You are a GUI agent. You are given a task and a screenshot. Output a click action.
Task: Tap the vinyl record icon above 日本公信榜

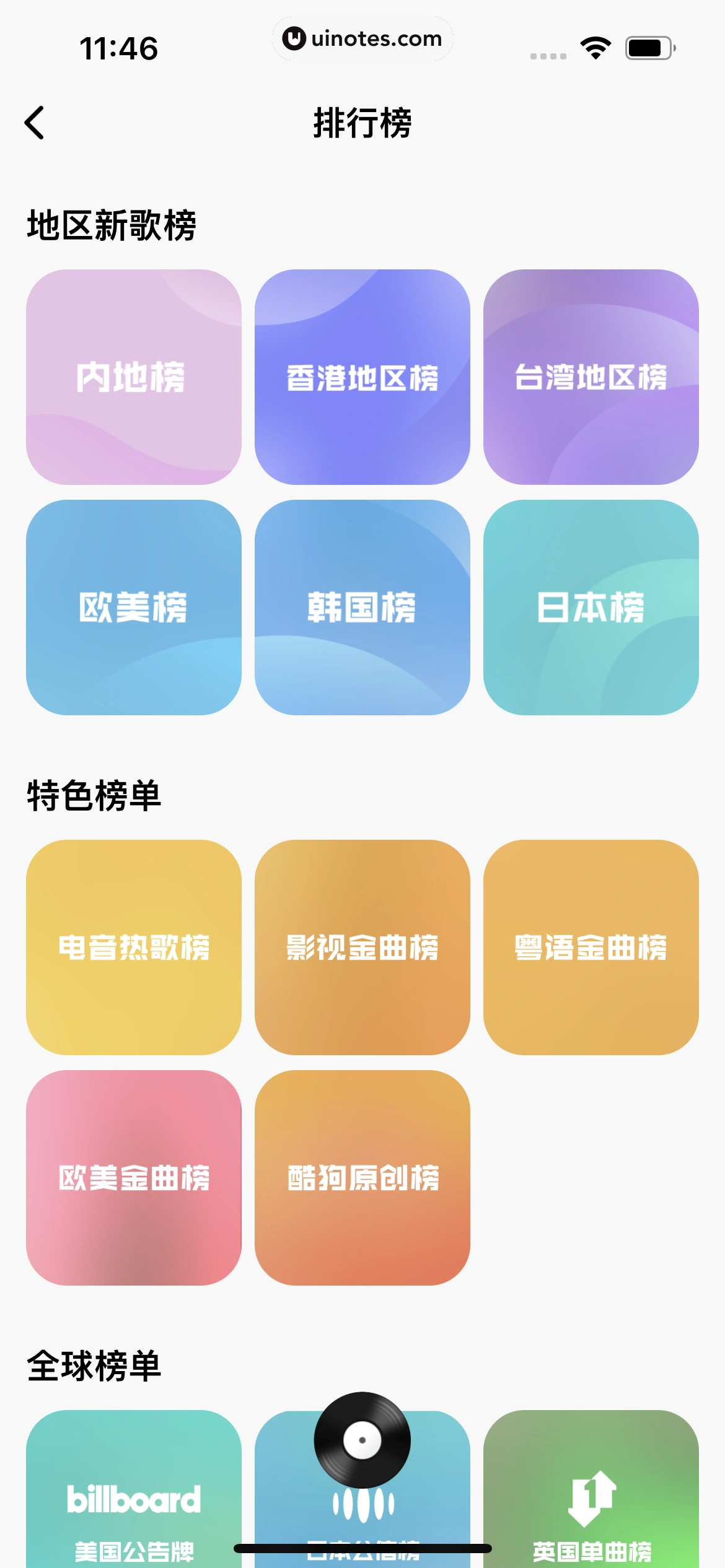(x=362, y=1440)
